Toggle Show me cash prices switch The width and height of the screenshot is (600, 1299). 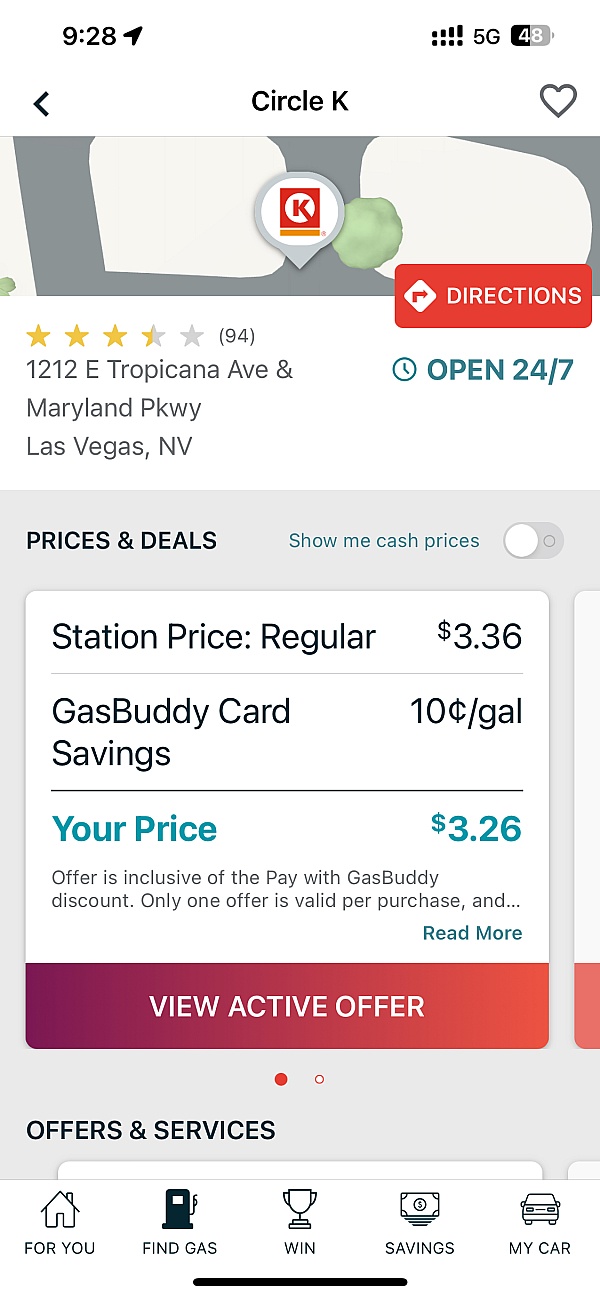(534, 541)
